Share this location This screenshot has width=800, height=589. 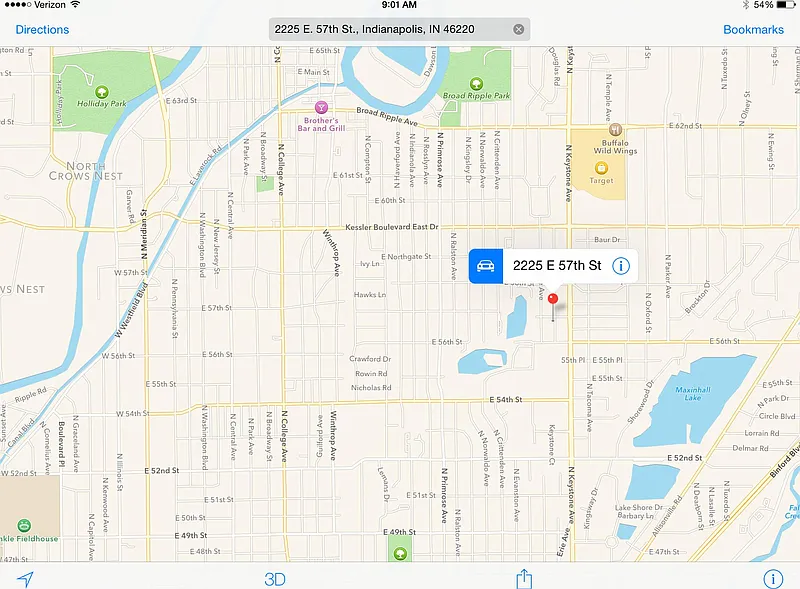(523, 579)
